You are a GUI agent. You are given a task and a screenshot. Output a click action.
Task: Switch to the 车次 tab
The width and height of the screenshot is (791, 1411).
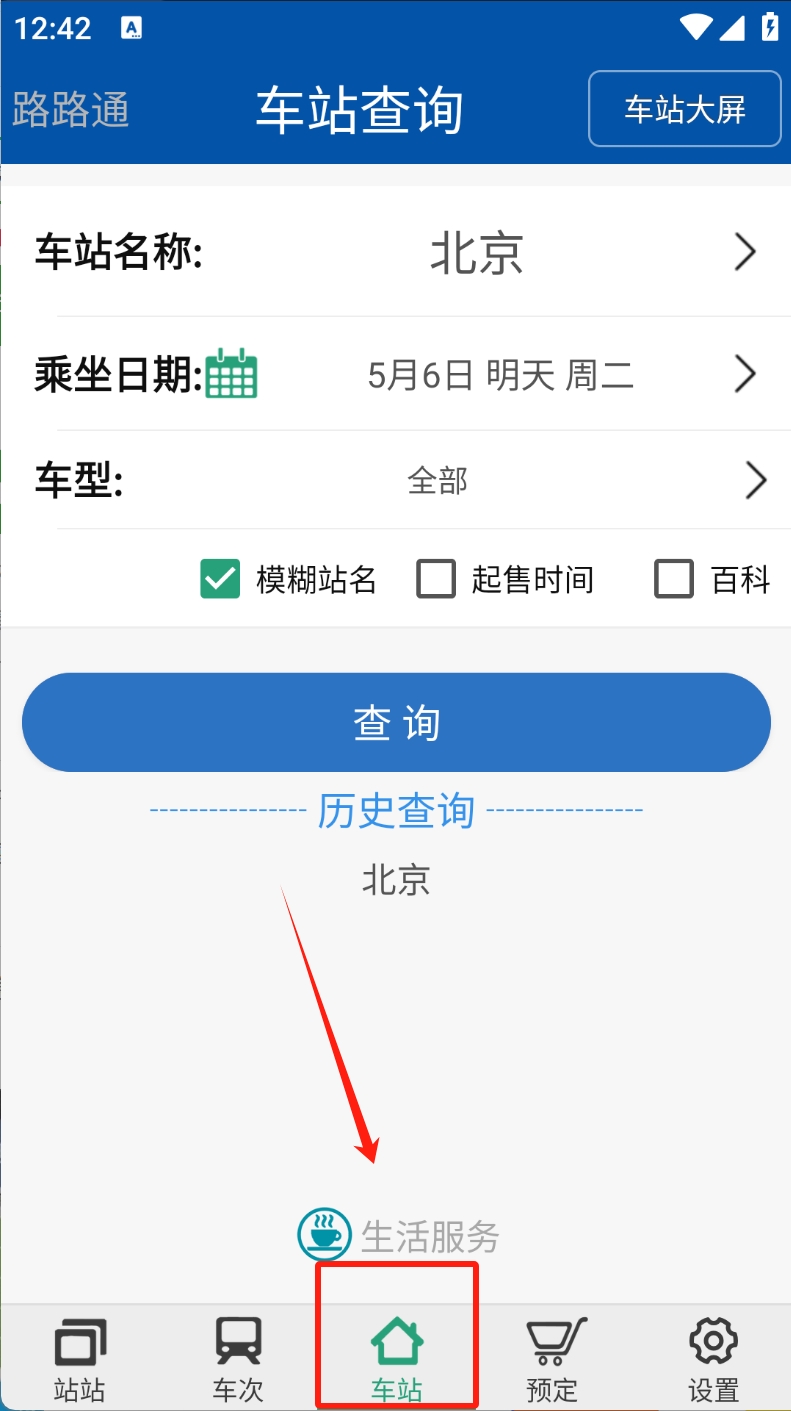238,1359
